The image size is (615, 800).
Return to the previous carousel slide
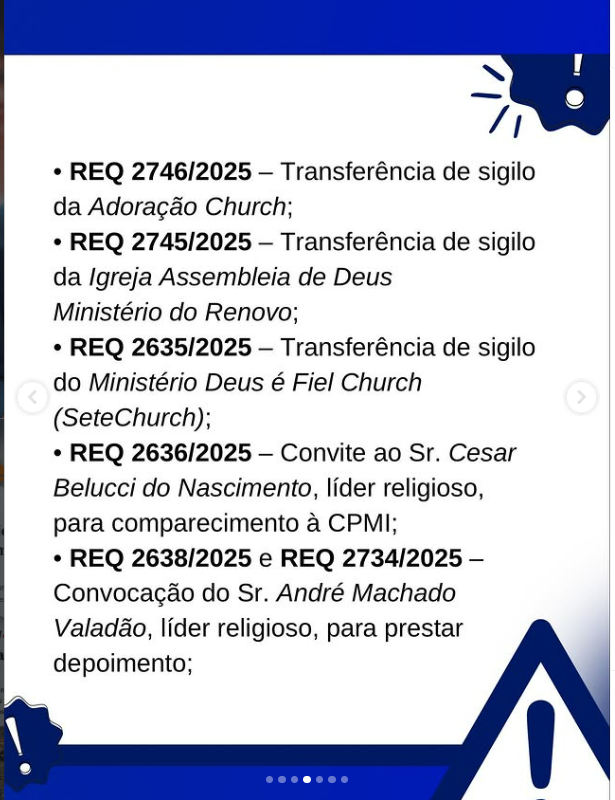pyautogui.click(x=32, y=397)
